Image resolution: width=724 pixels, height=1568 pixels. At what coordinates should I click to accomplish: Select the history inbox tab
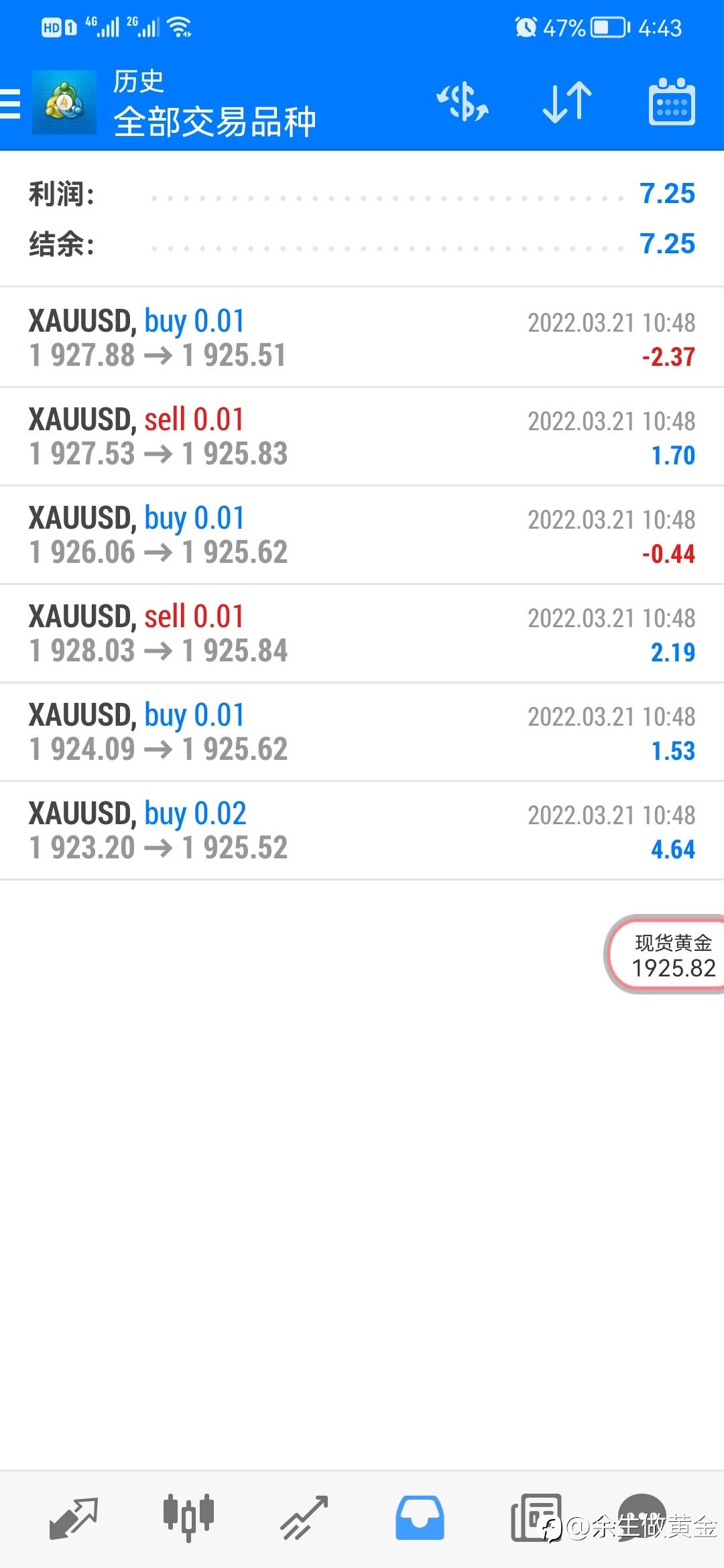click(x=420, y=1517)
